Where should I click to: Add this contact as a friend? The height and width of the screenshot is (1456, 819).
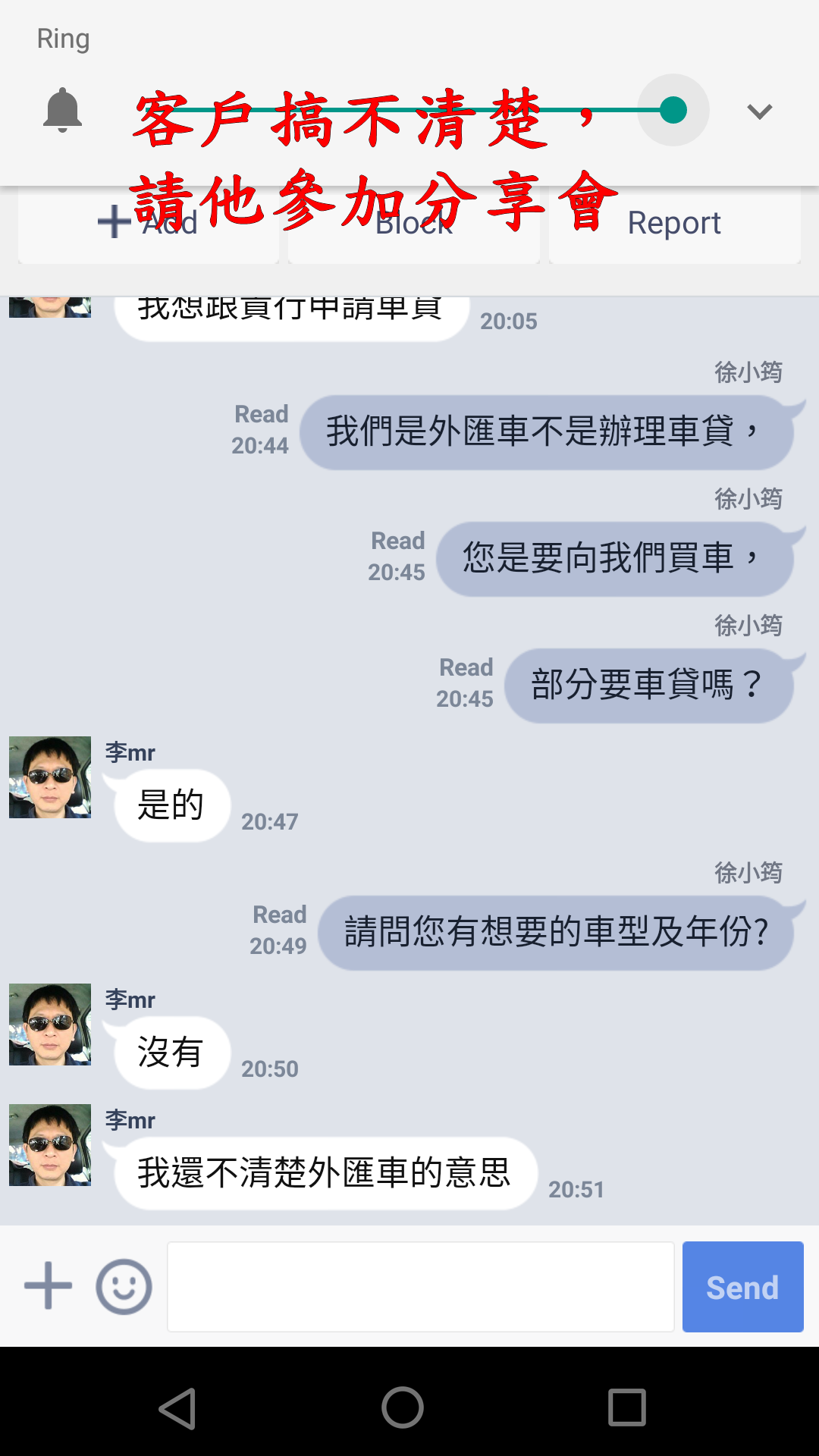149,224
